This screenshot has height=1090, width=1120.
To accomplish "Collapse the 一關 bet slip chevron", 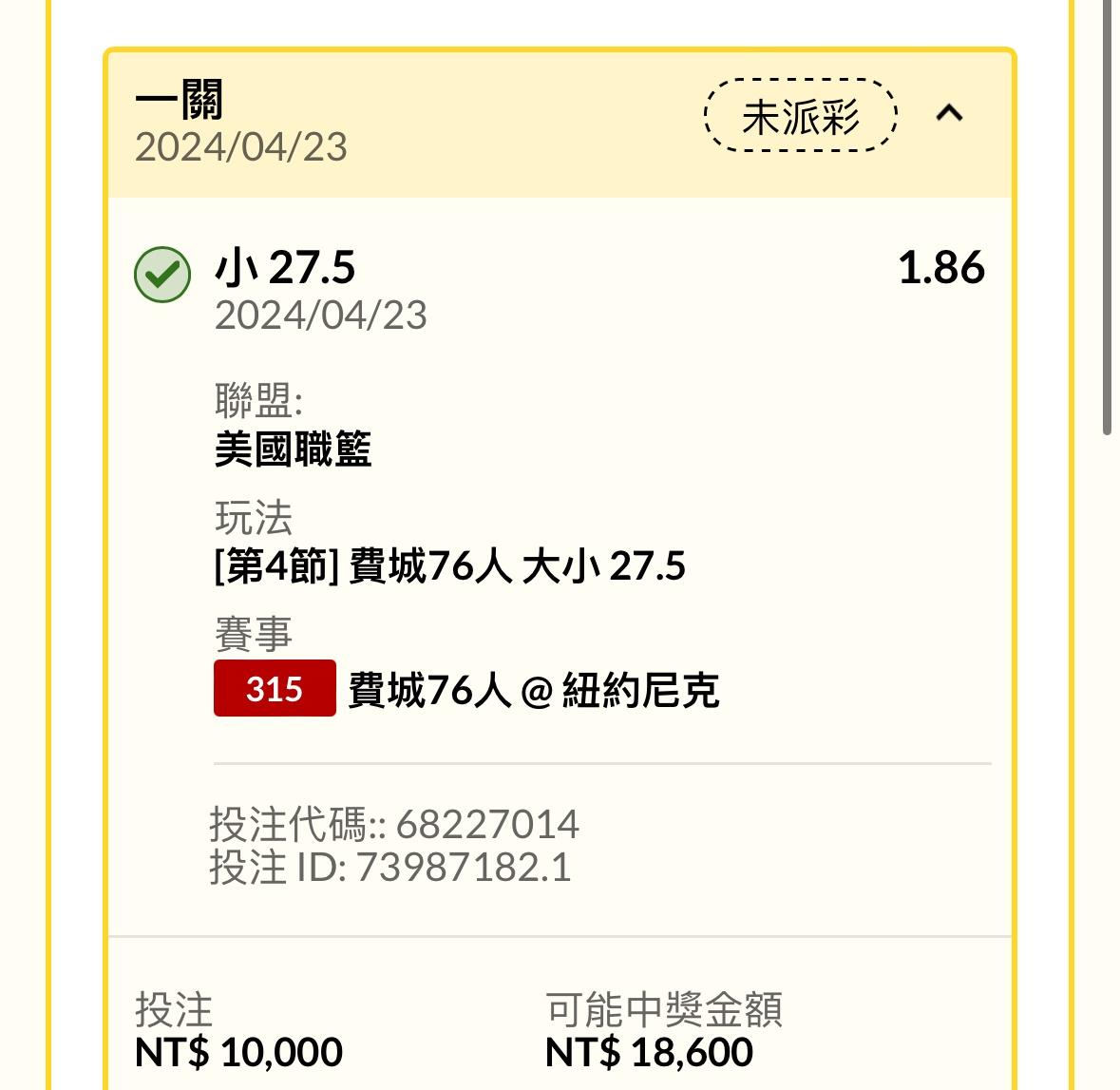I will click(949, 115).
